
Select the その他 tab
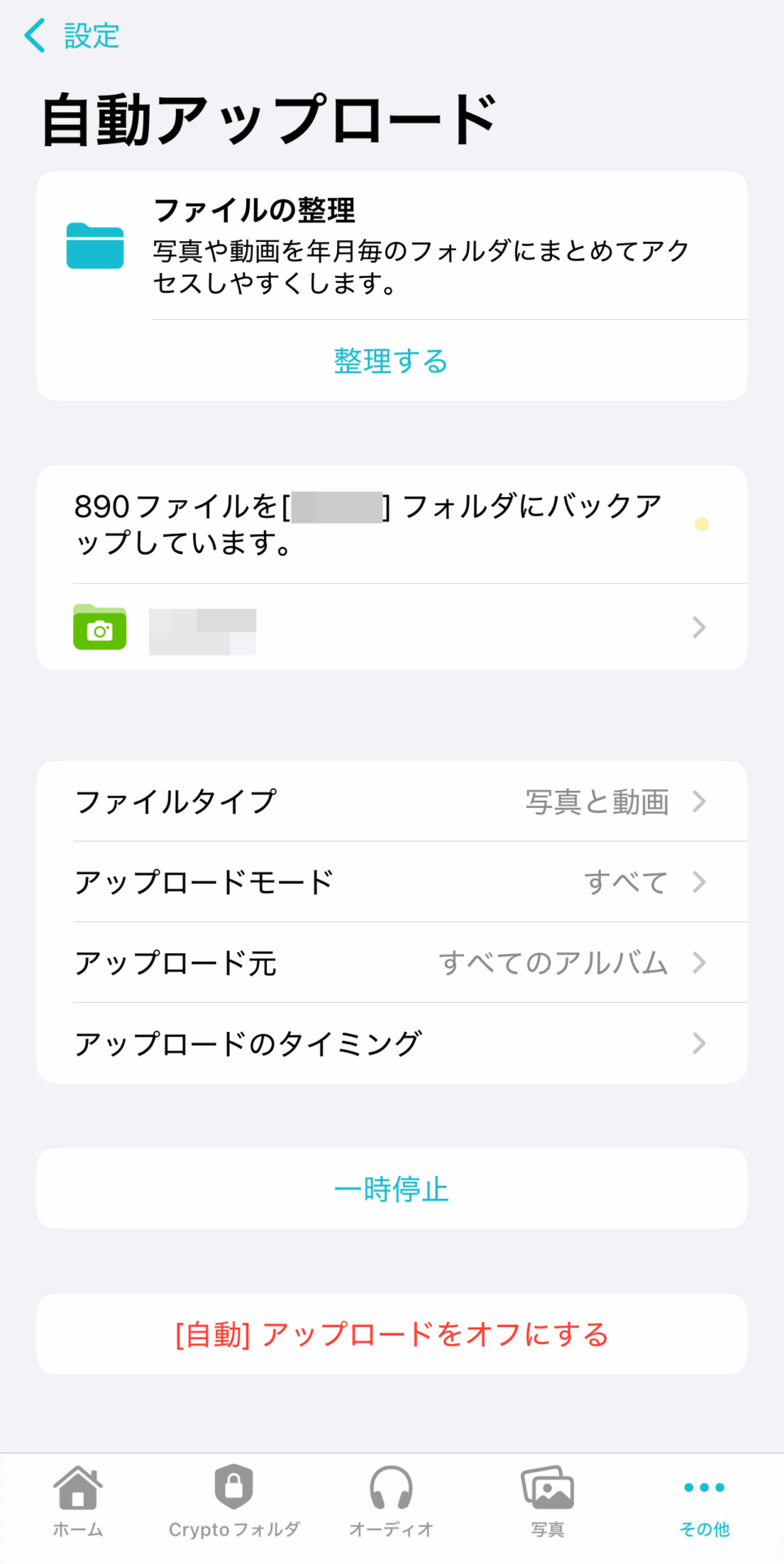704,1502
